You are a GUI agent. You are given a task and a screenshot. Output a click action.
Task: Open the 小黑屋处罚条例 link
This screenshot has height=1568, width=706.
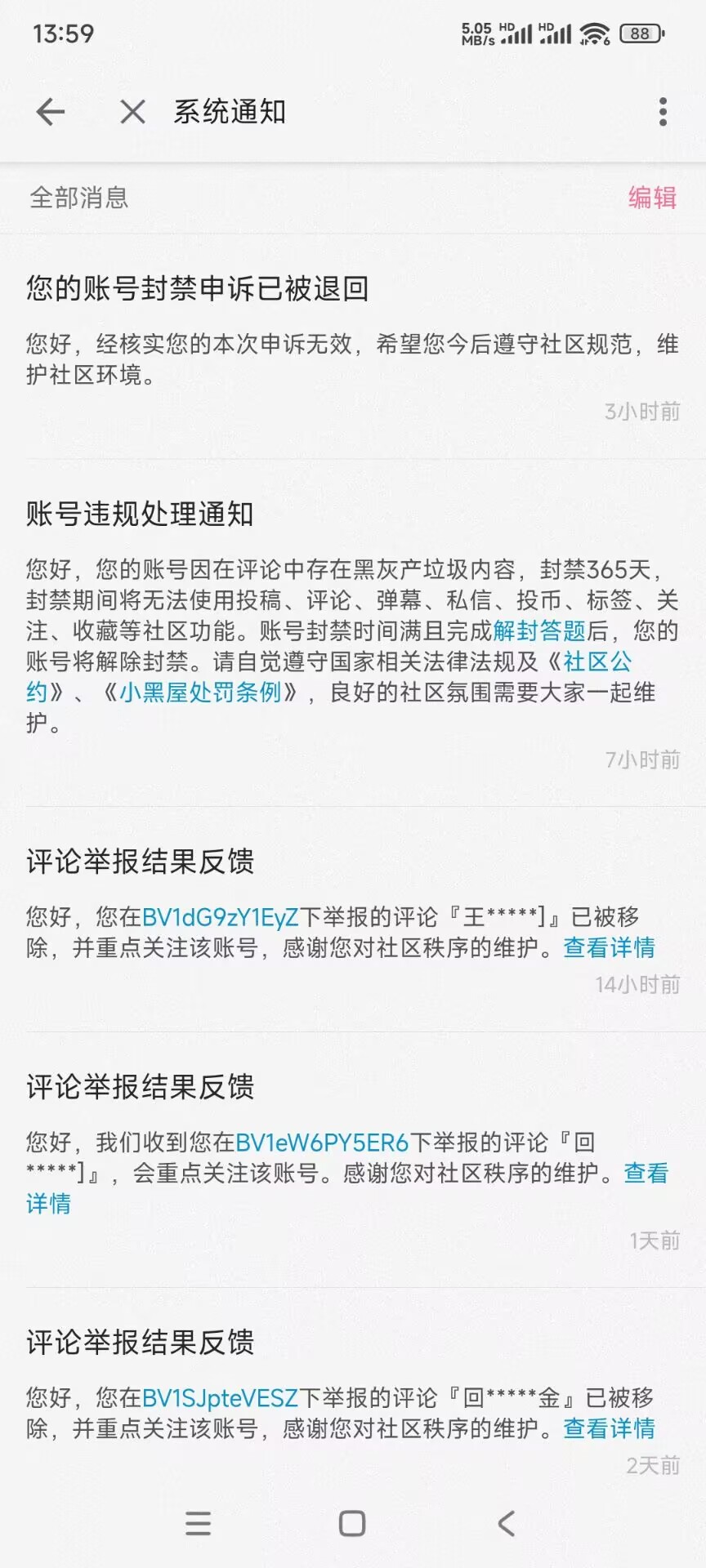click(200, 693)
